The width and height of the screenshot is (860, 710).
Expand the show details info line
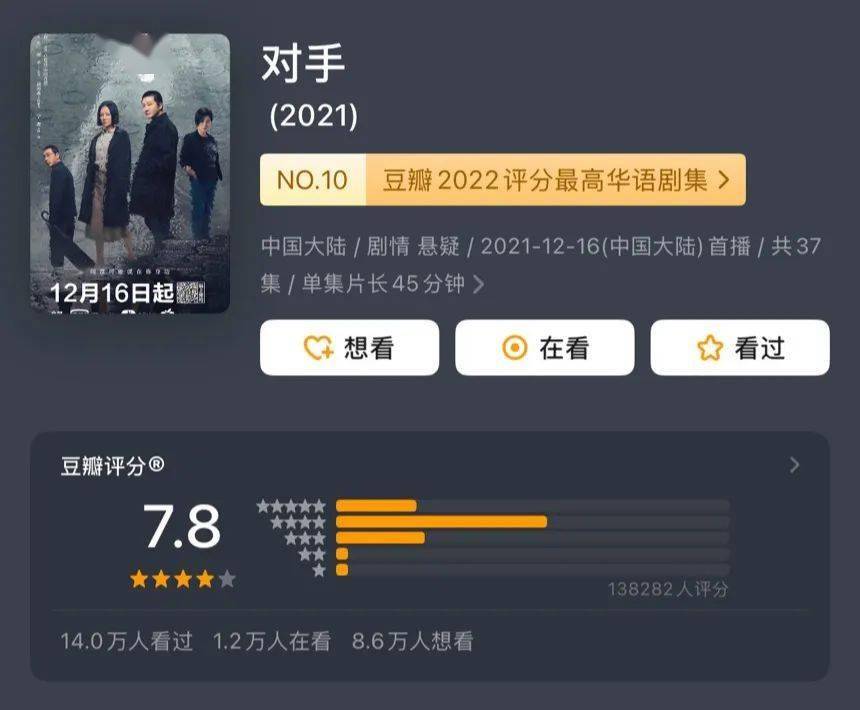[x=478, y=284]
